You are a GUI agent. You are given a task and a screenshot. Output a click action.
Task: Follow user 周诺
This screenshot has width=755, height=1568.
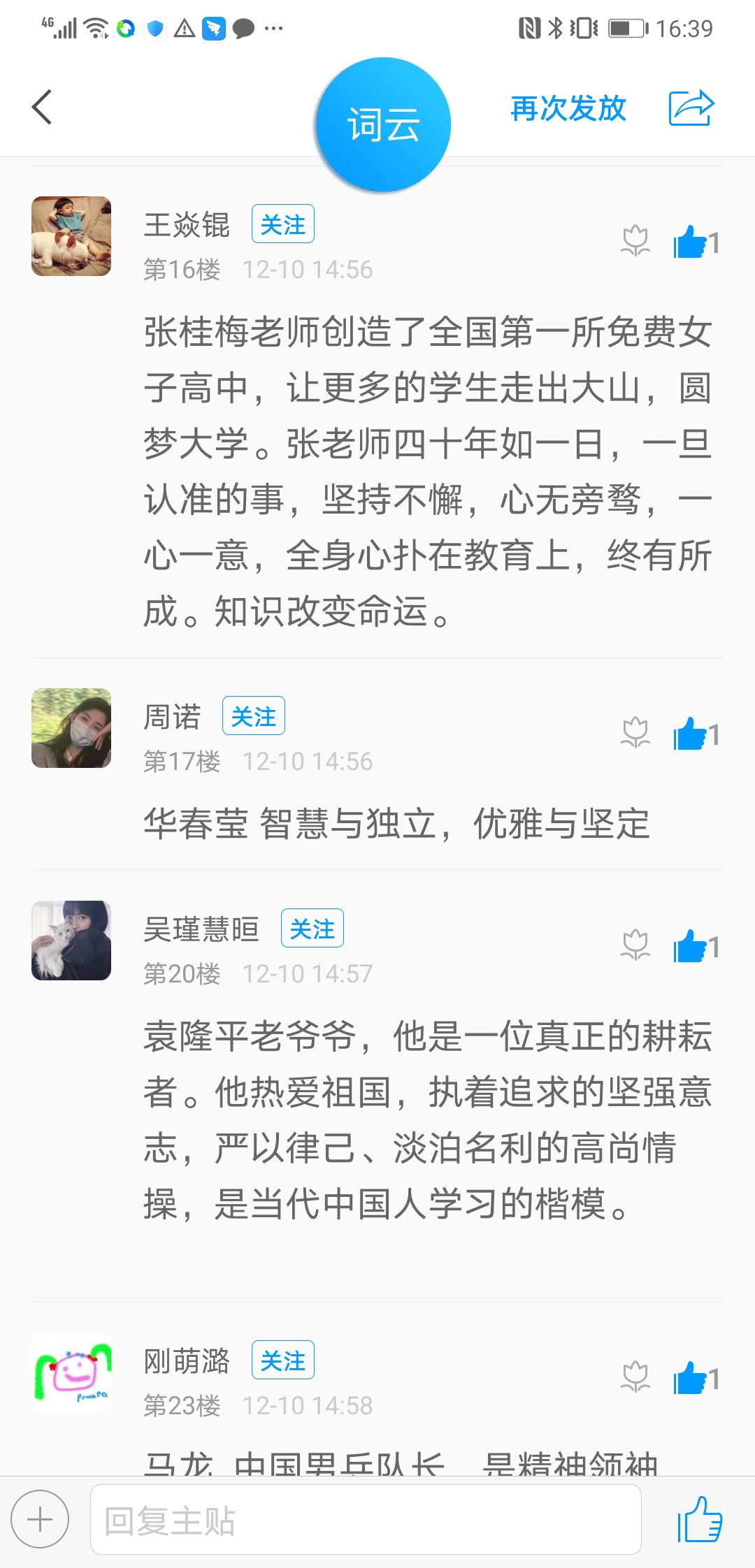click(x=253, y=716)
